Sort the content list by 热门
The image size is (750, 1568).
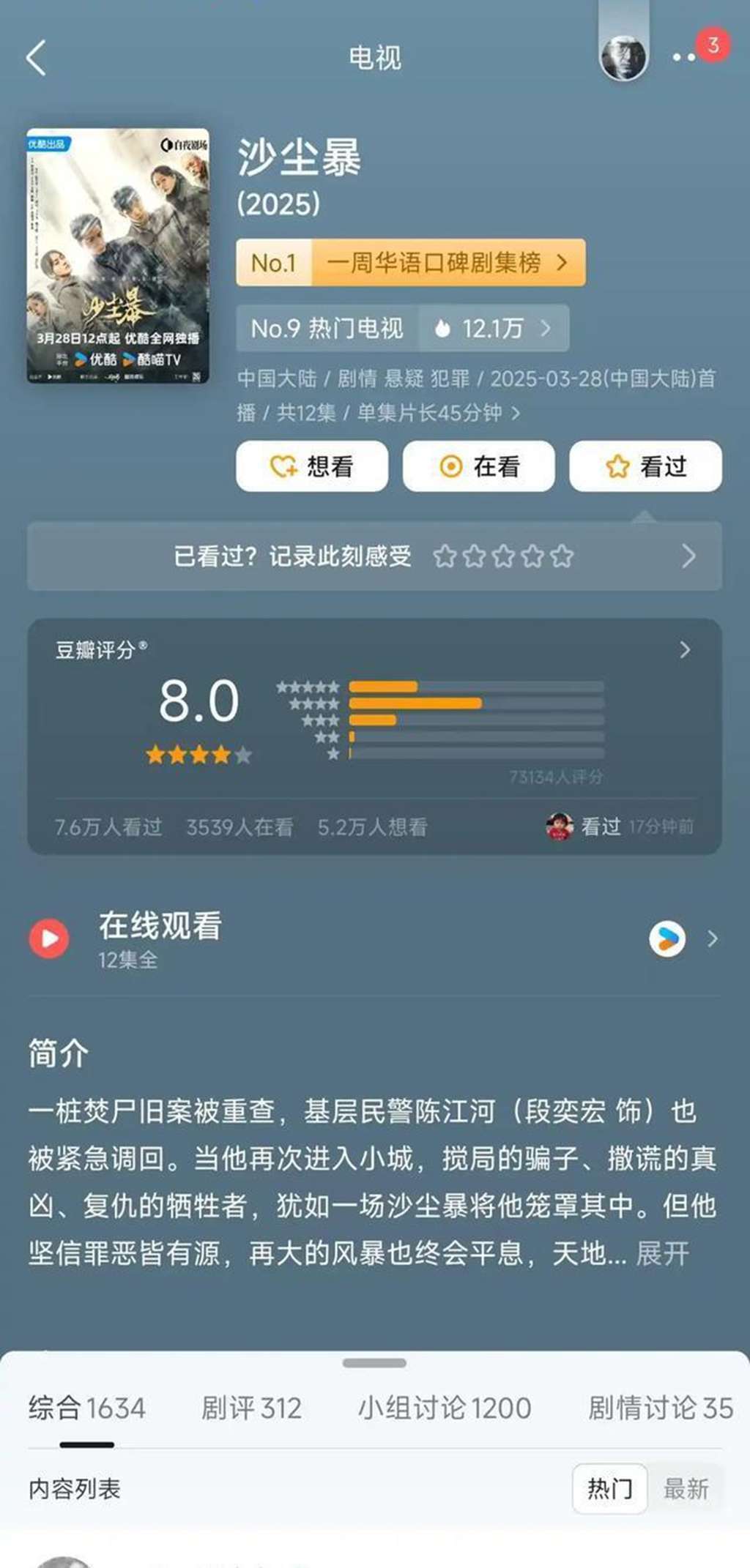tap(609, 1488)
